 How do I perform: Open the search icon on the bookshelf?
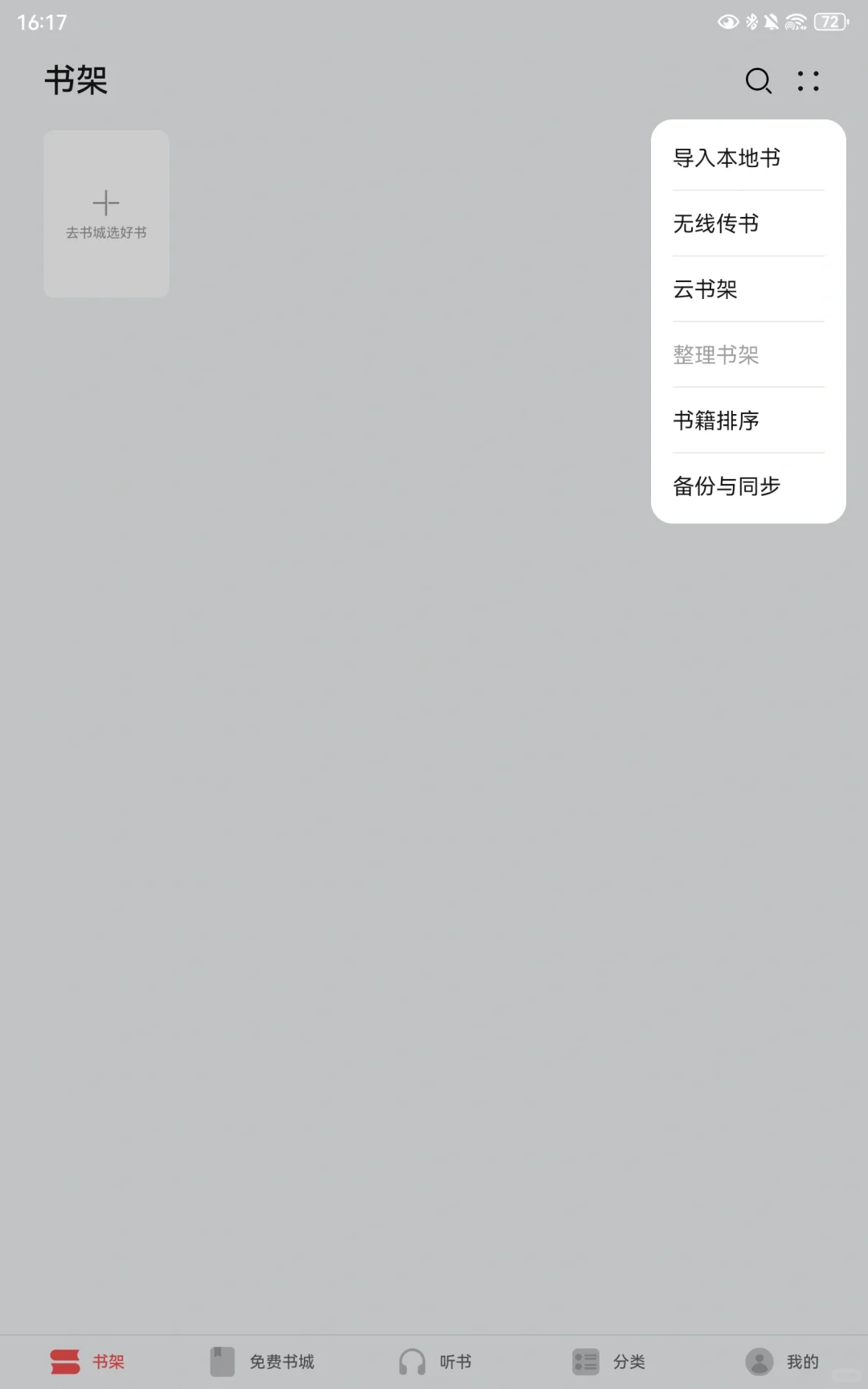pos(758,80)
